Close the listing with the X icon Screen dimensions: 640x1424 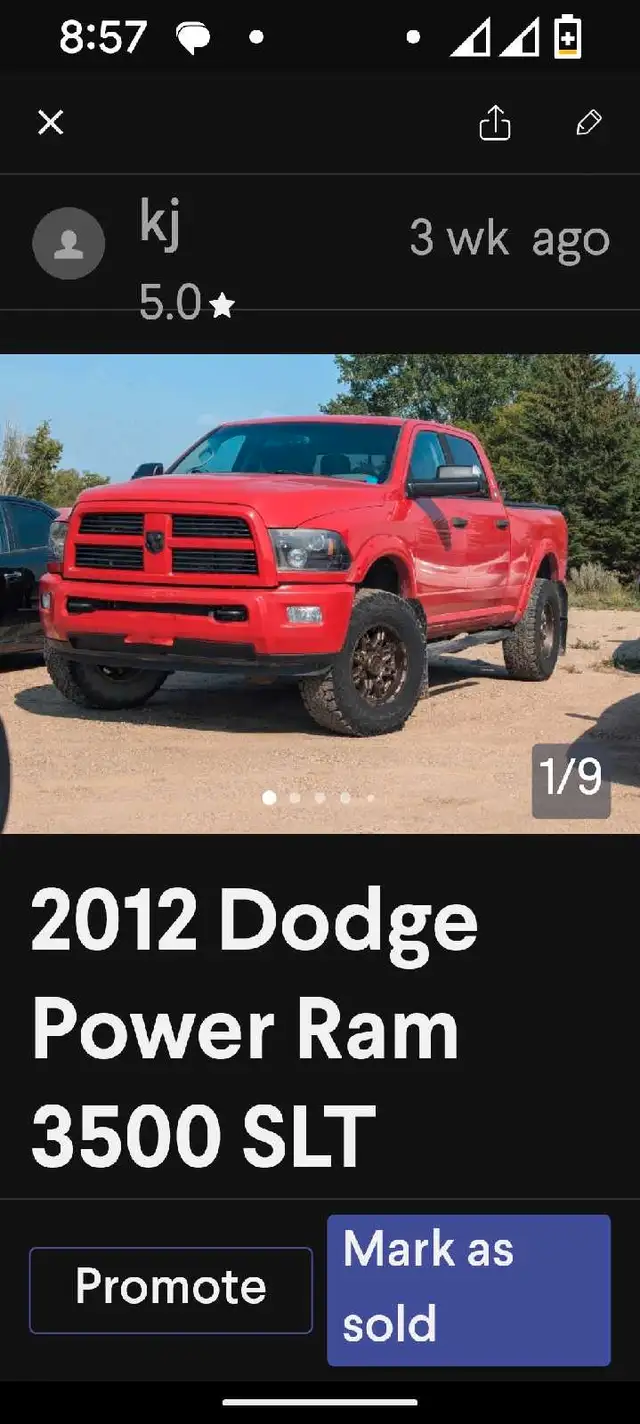click(x=50, y=123)
